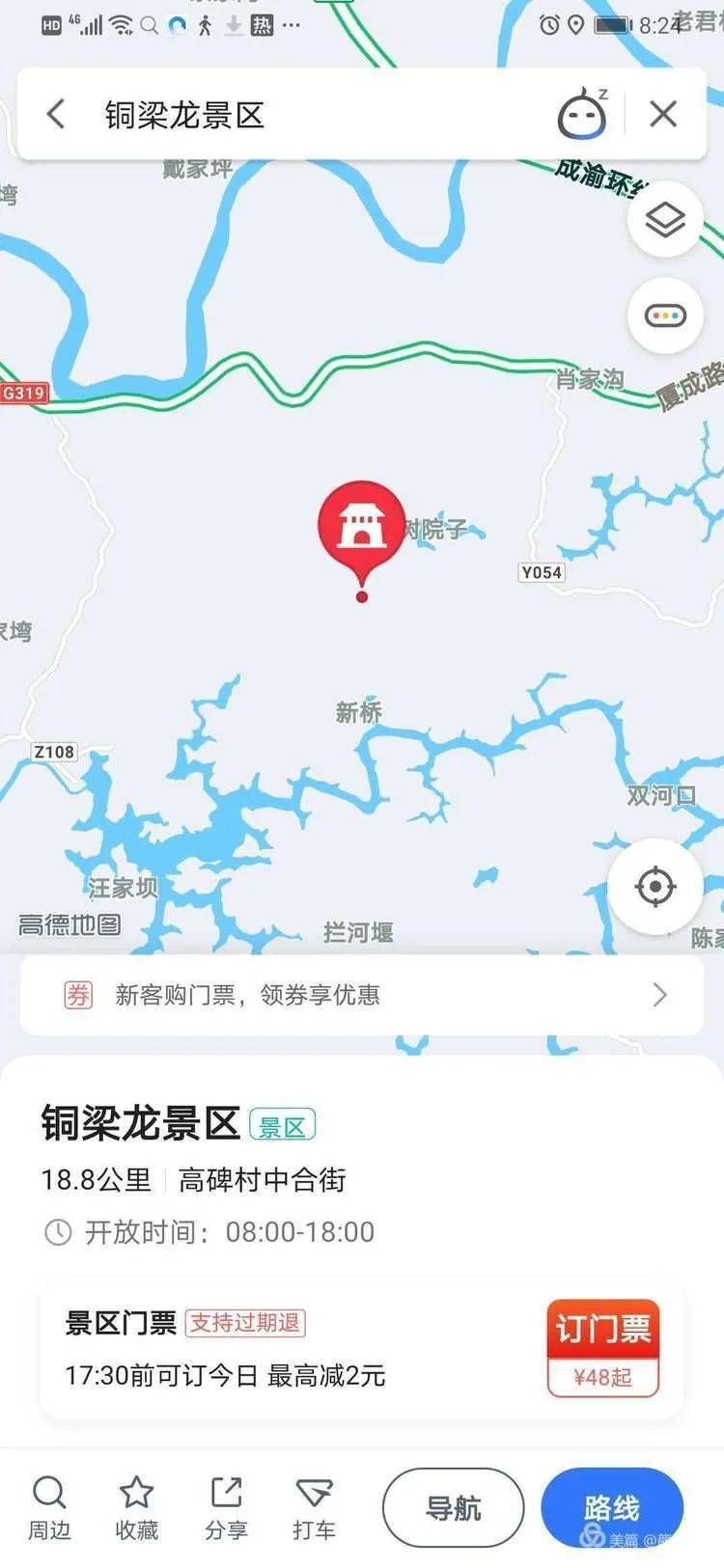This screenshot has height=1568, width=724.
Task: Open the map layers selector
Action: pyautogui.click(x=664, y=220)
